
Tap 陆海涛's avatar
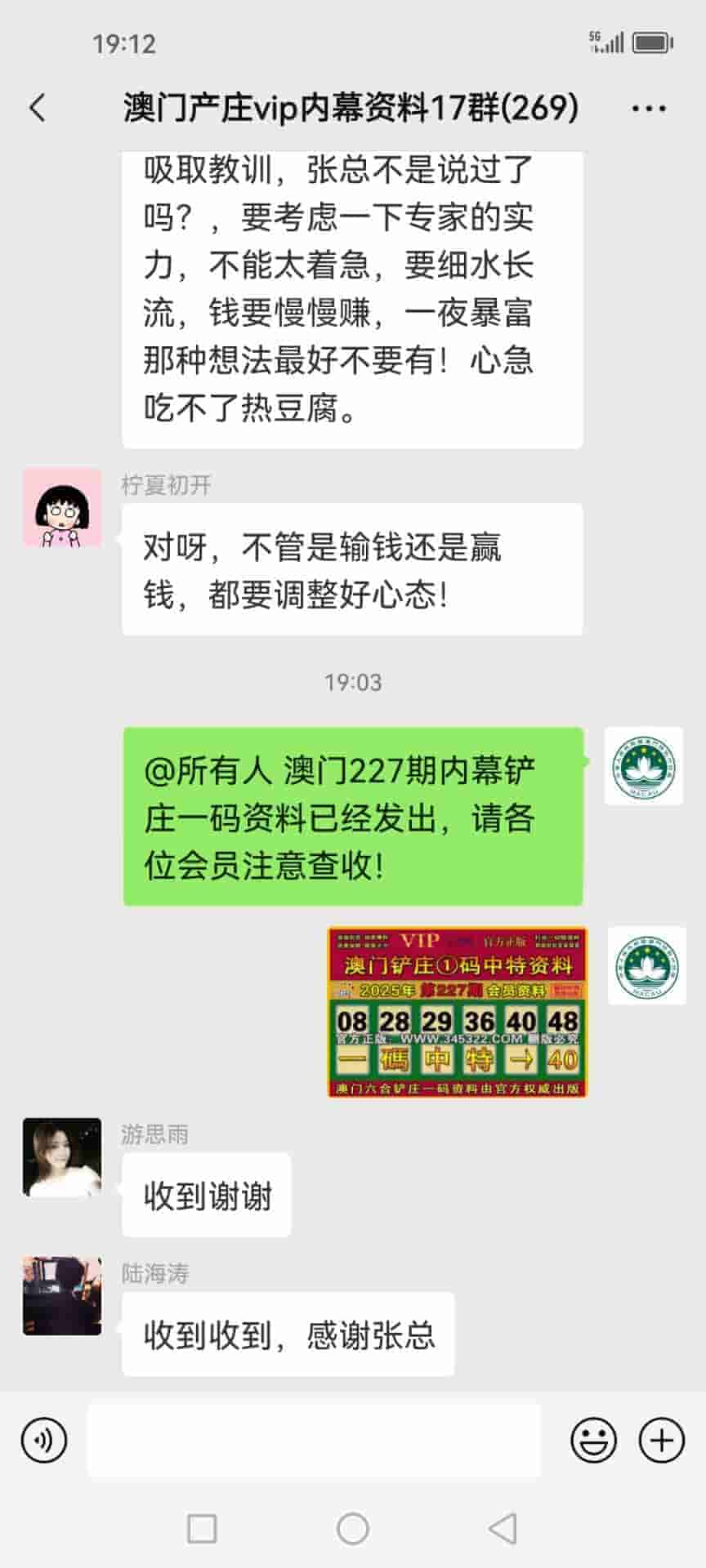tap(62, 1296)
